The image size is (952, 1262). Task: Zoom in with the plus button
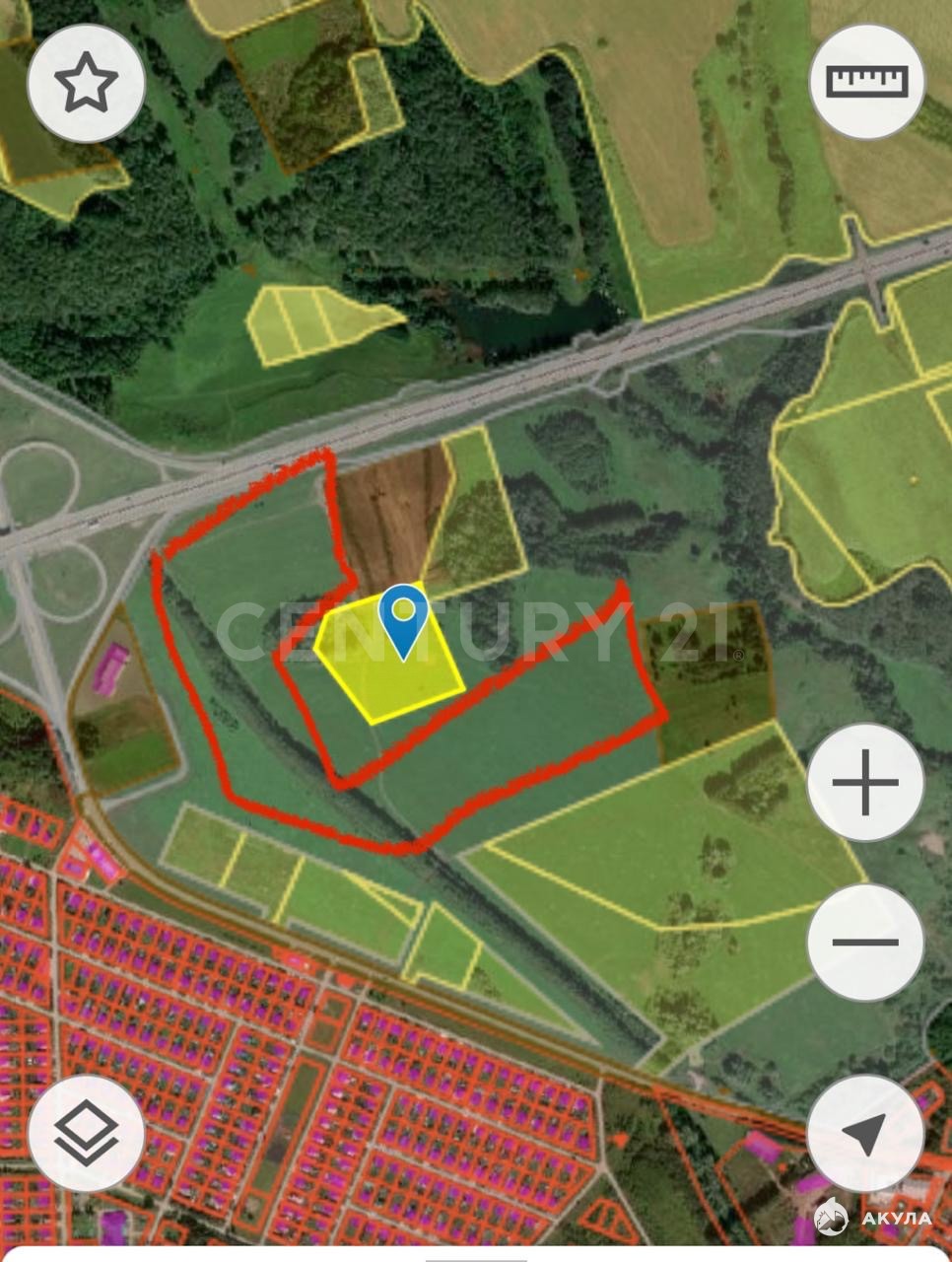[865, 783]
